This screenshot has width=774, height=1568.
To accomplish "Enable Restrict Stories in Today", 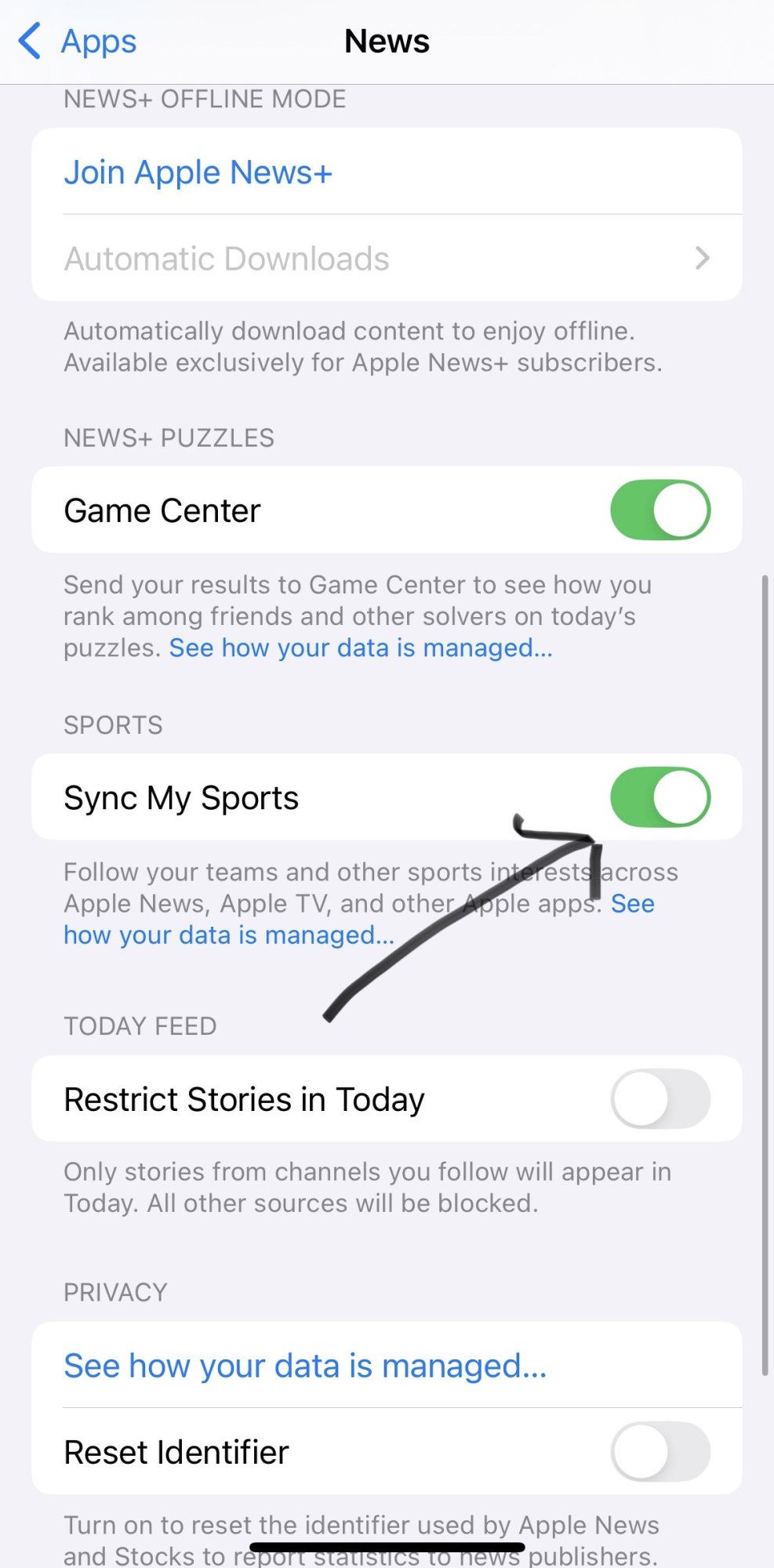I will pyautogui.click(x=660, y=1099).
